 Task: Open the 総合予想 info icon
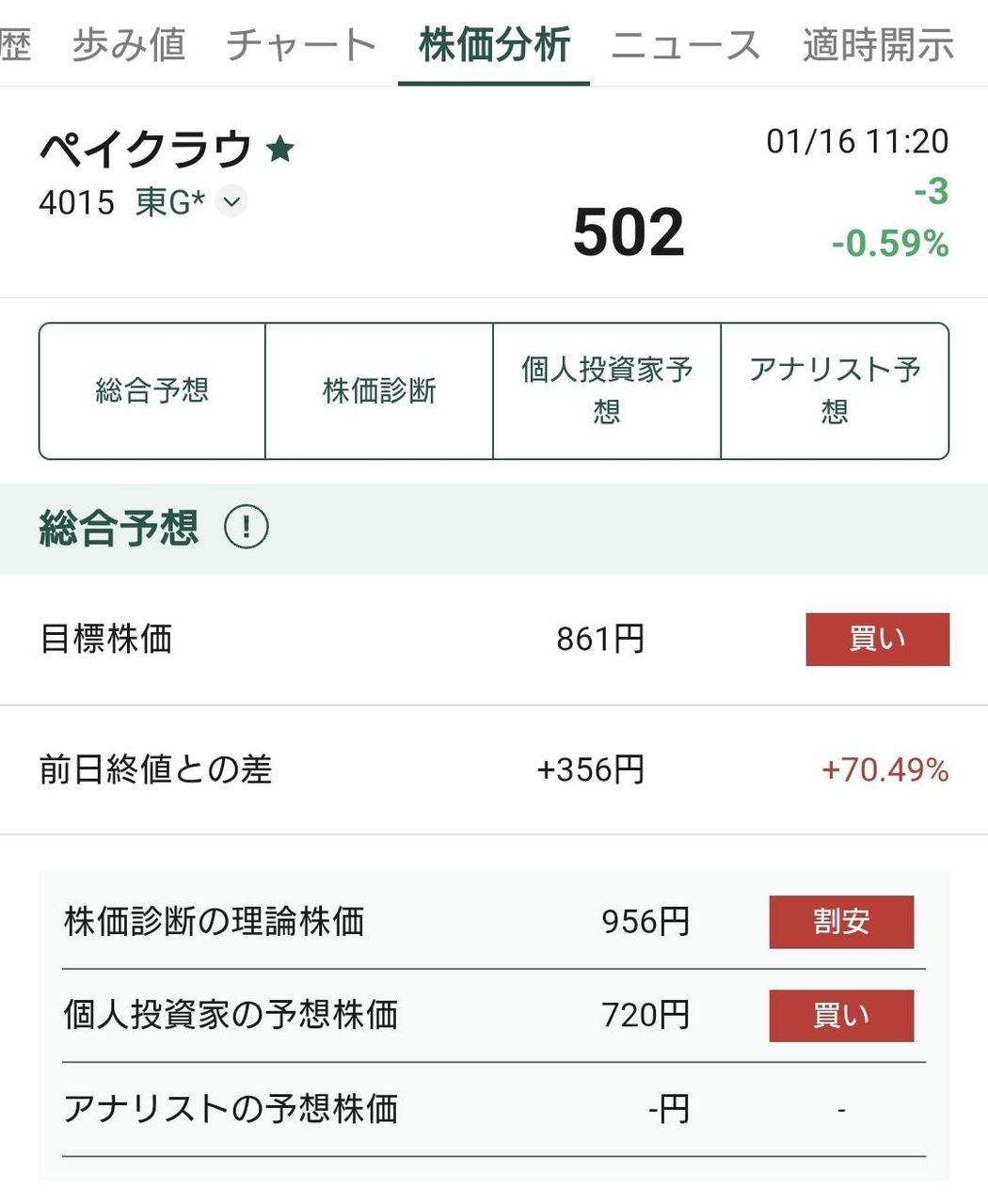coord(247,527)
